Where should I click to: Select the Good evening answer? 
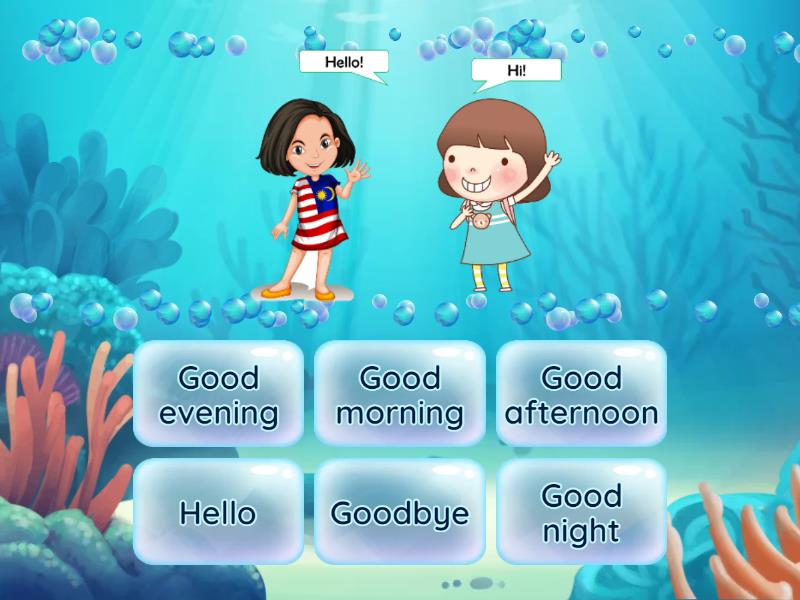click(x=218, y=394)
